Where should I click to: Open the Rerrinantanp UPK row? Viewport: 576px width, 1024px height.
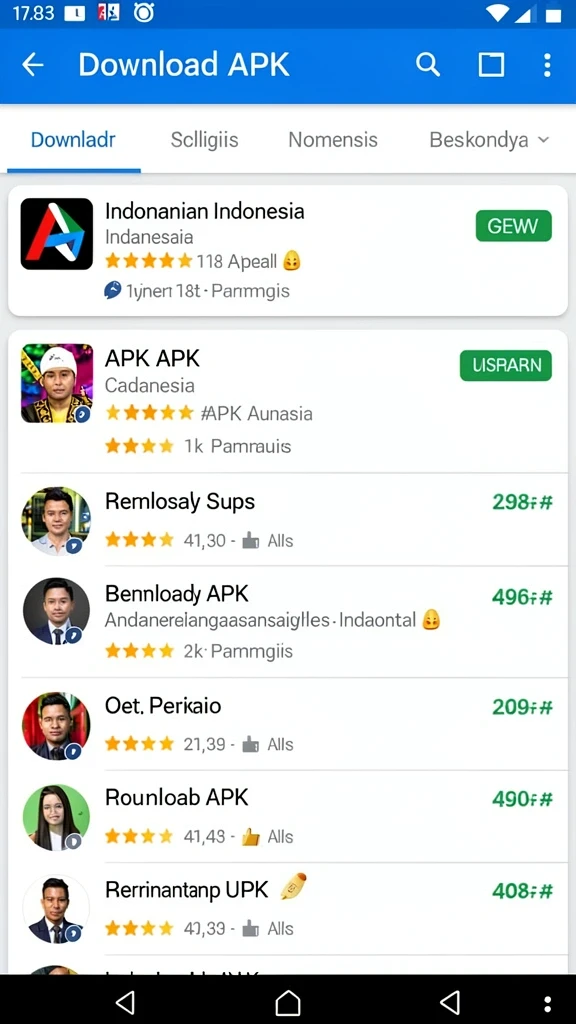(288, 908)
